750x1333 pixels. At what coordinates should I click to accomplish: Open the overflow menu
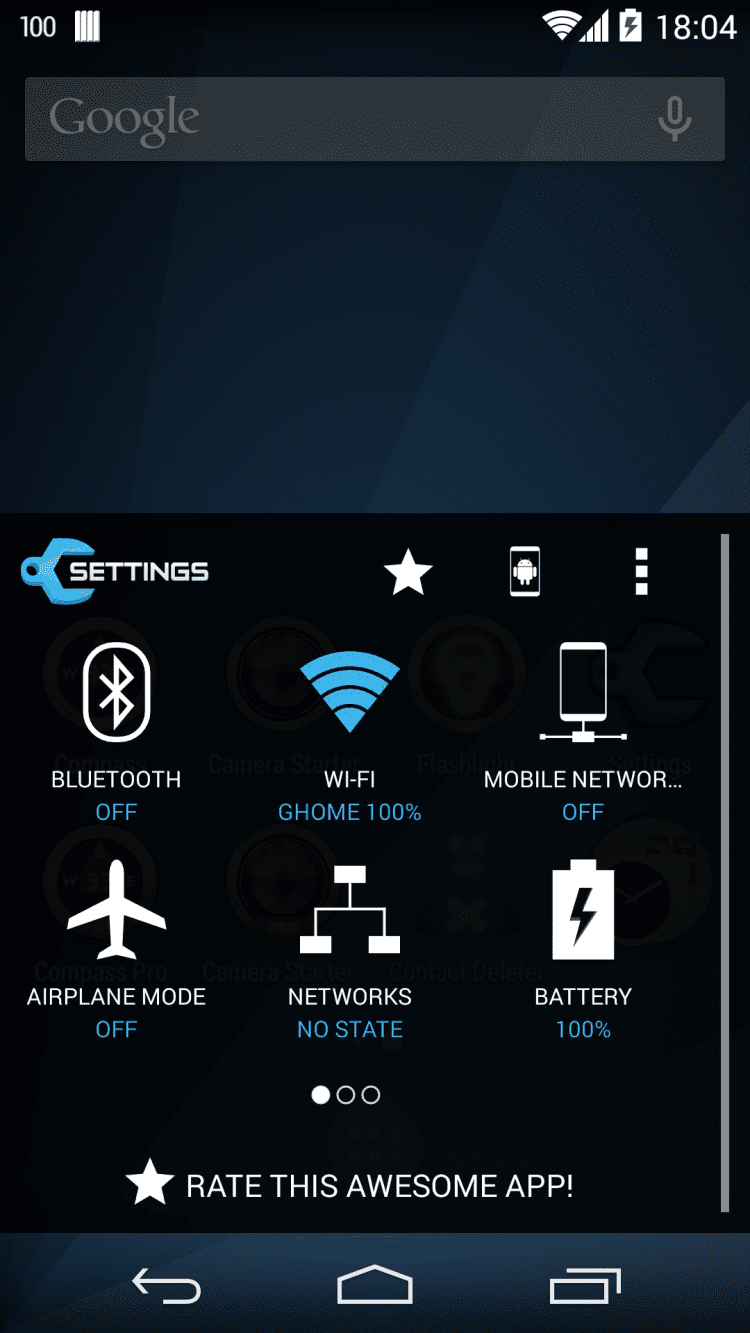tap(641, 572)
